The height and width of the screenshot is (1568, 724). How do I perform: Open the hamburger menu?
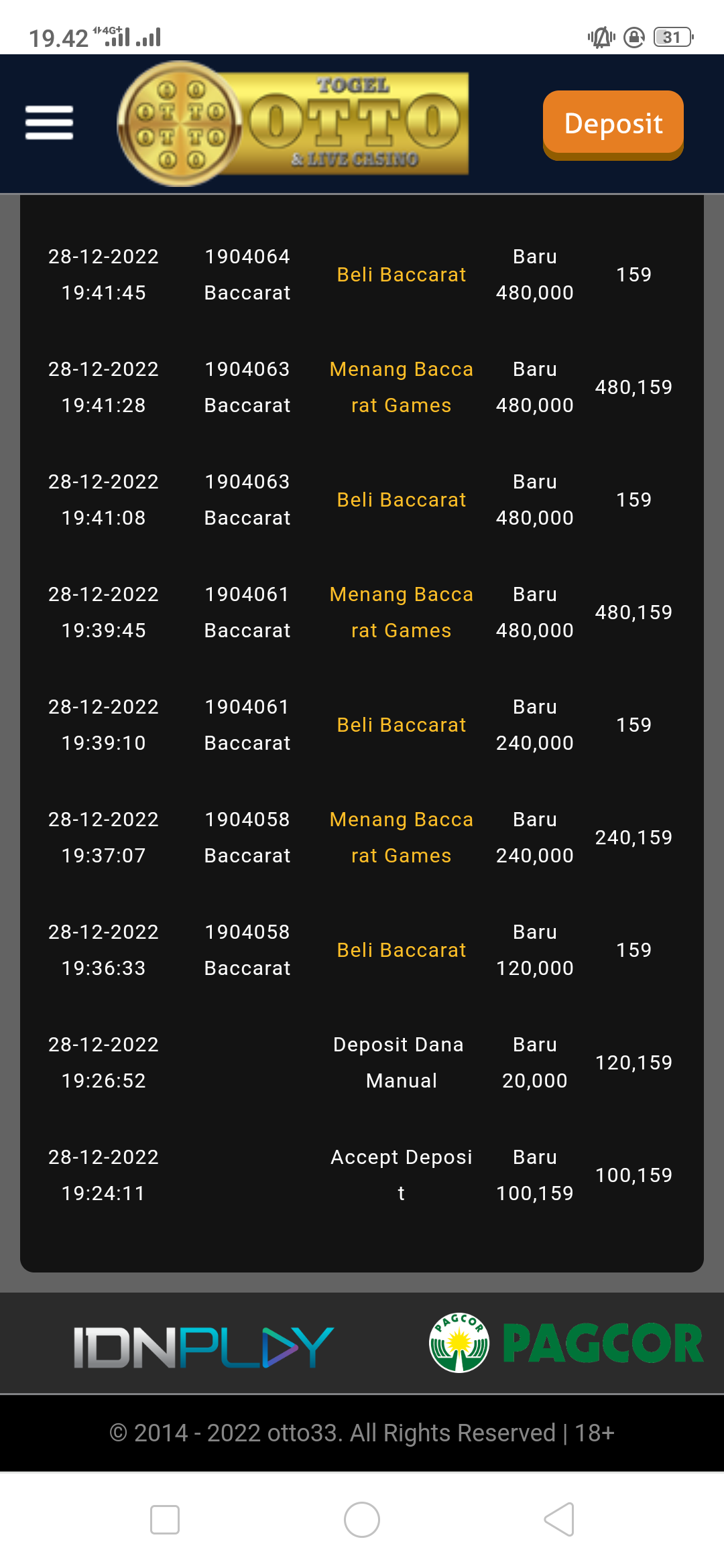49,123
